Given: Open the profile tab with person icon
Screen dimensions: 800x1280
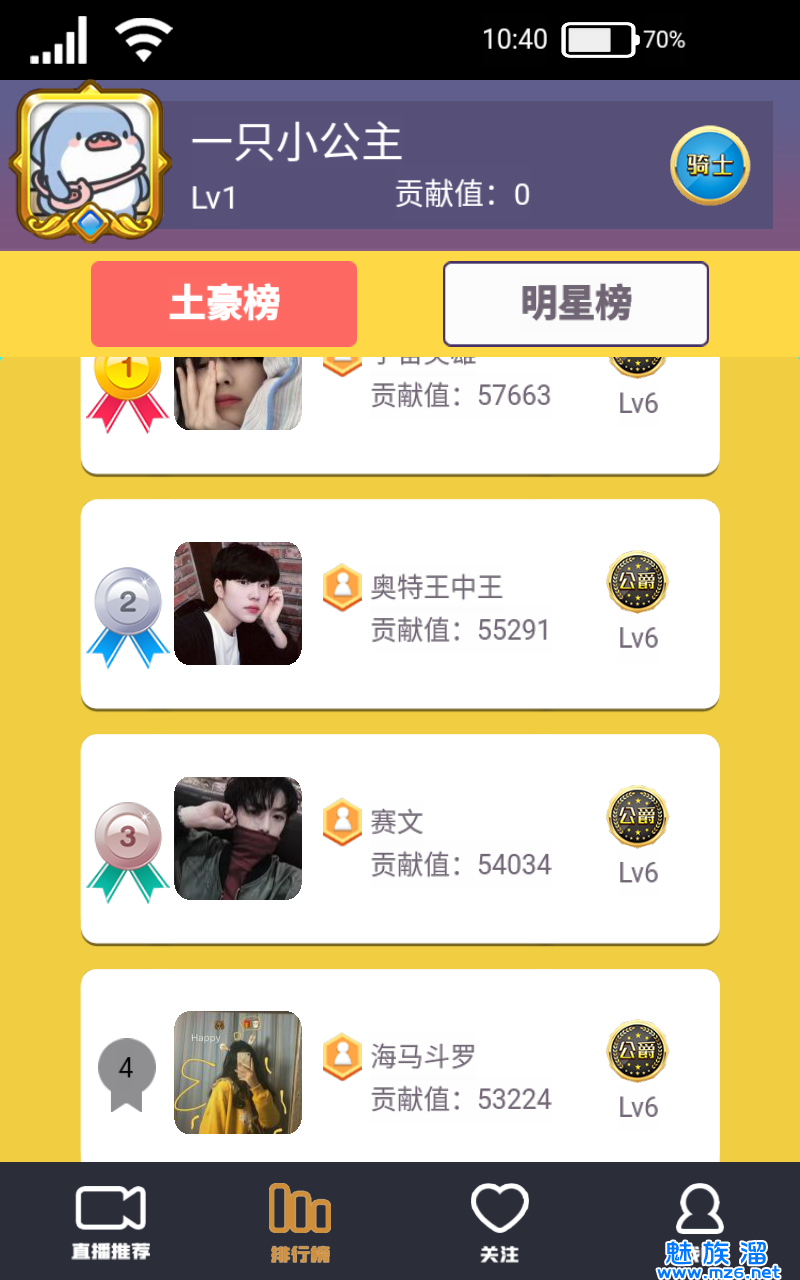Looking at the screenshot, I should coord(699,1215).
